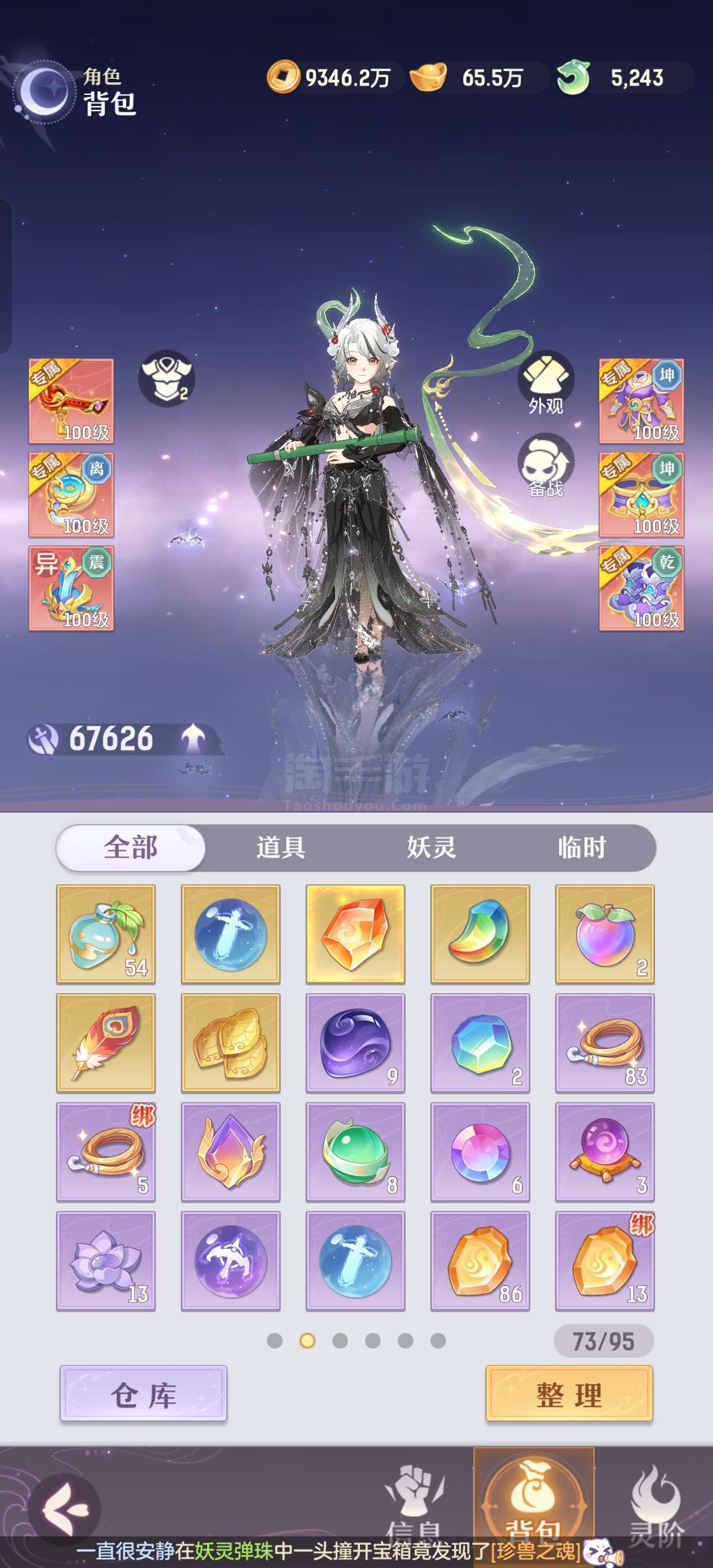Image resolution: width=713 pixels, height=1568 pixels.
Task: Open the 仓库 warehouse
Action: click(144, 1393)
